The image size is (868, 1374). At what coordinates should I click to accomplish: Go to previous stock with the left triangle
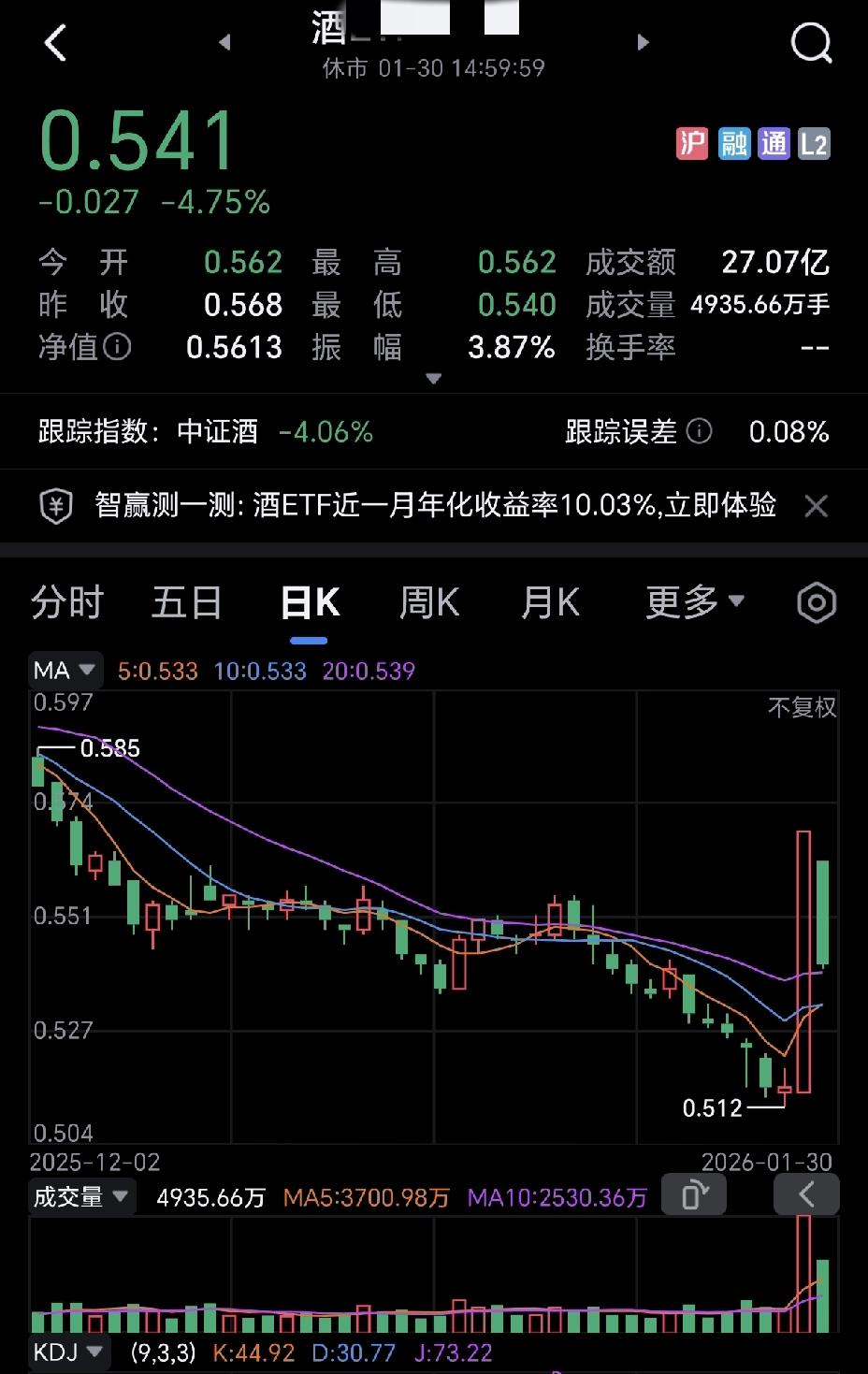point(225,42)
